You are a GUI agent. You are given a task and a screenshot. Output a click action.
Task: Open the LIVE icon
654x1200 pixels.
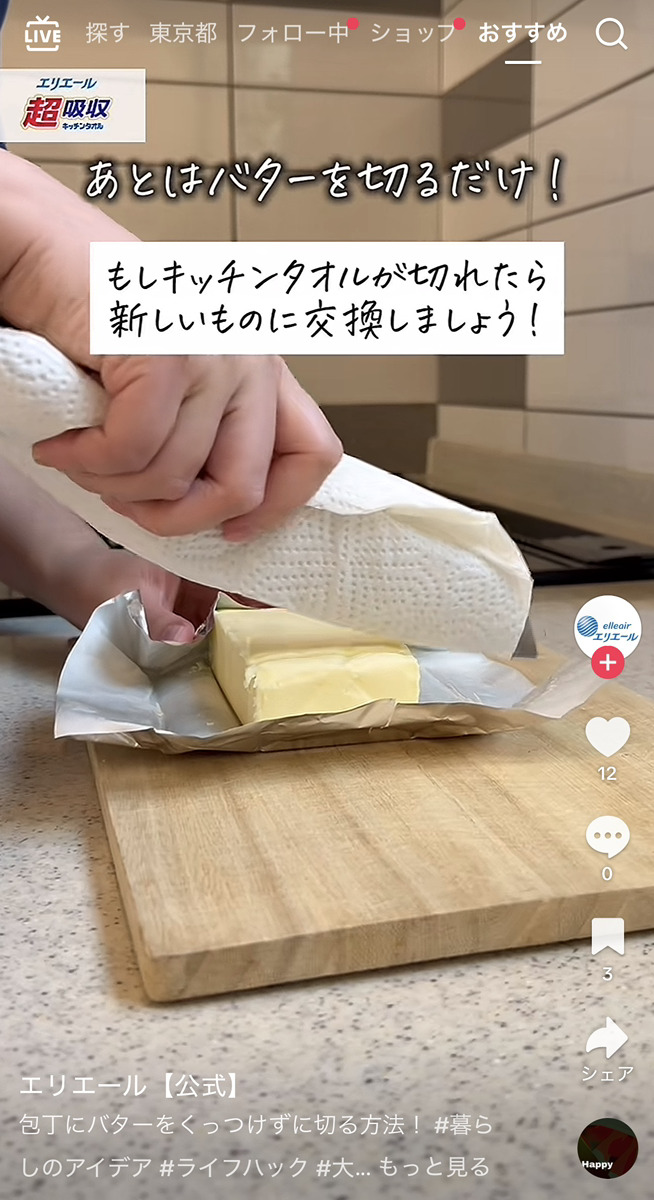(42, 34)
